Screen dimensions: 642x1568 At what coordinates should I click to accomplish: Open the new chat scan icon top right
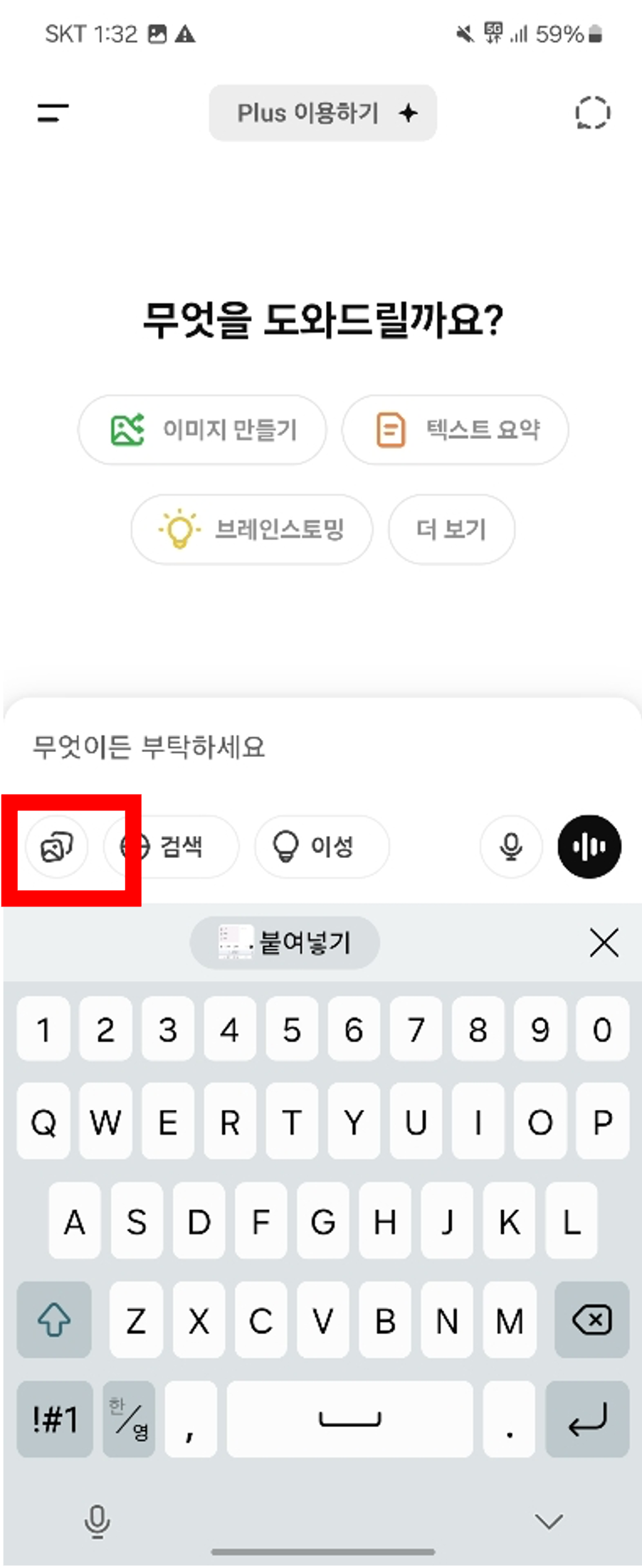tap(592, 112)
